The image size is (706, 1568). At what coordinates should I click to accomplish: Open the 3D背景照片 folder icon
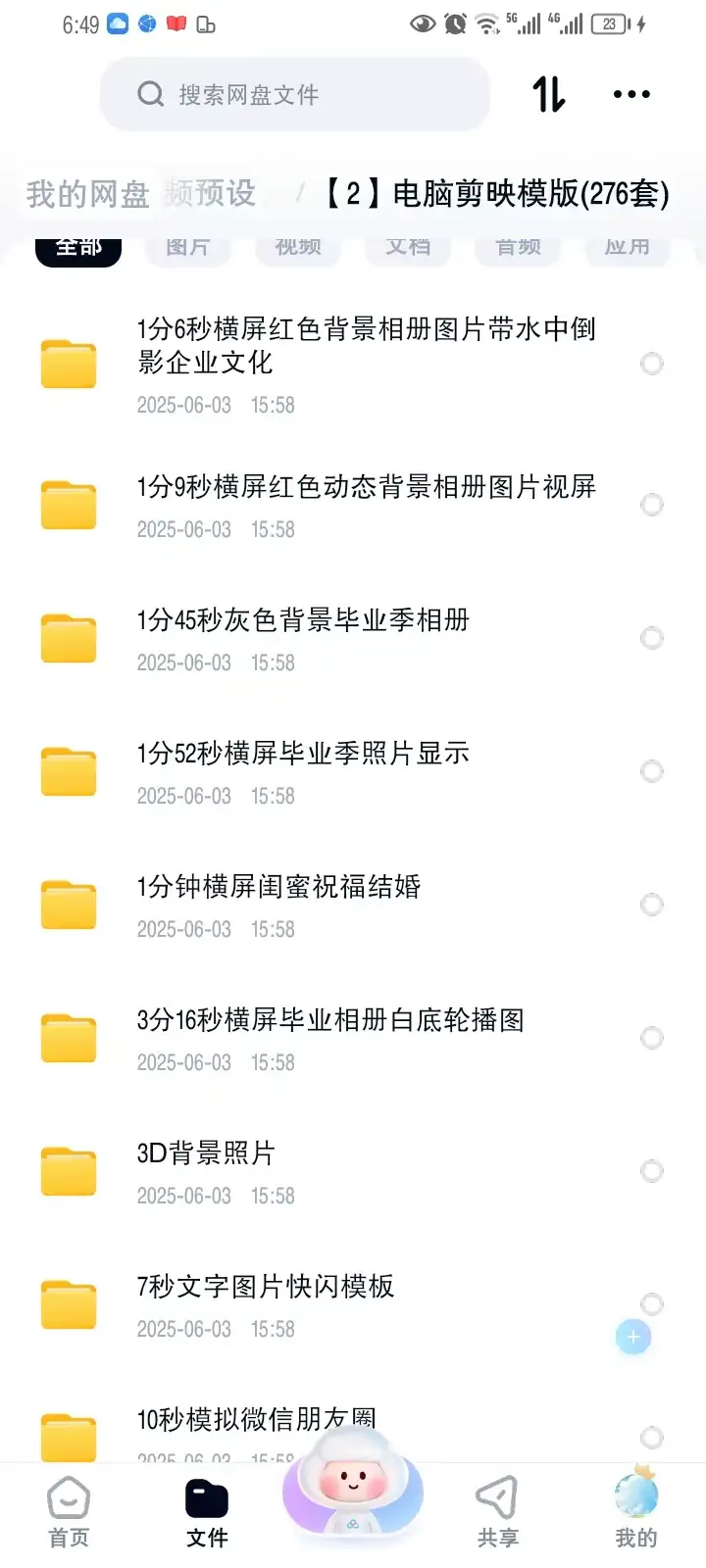click(x=68, y=1171)
